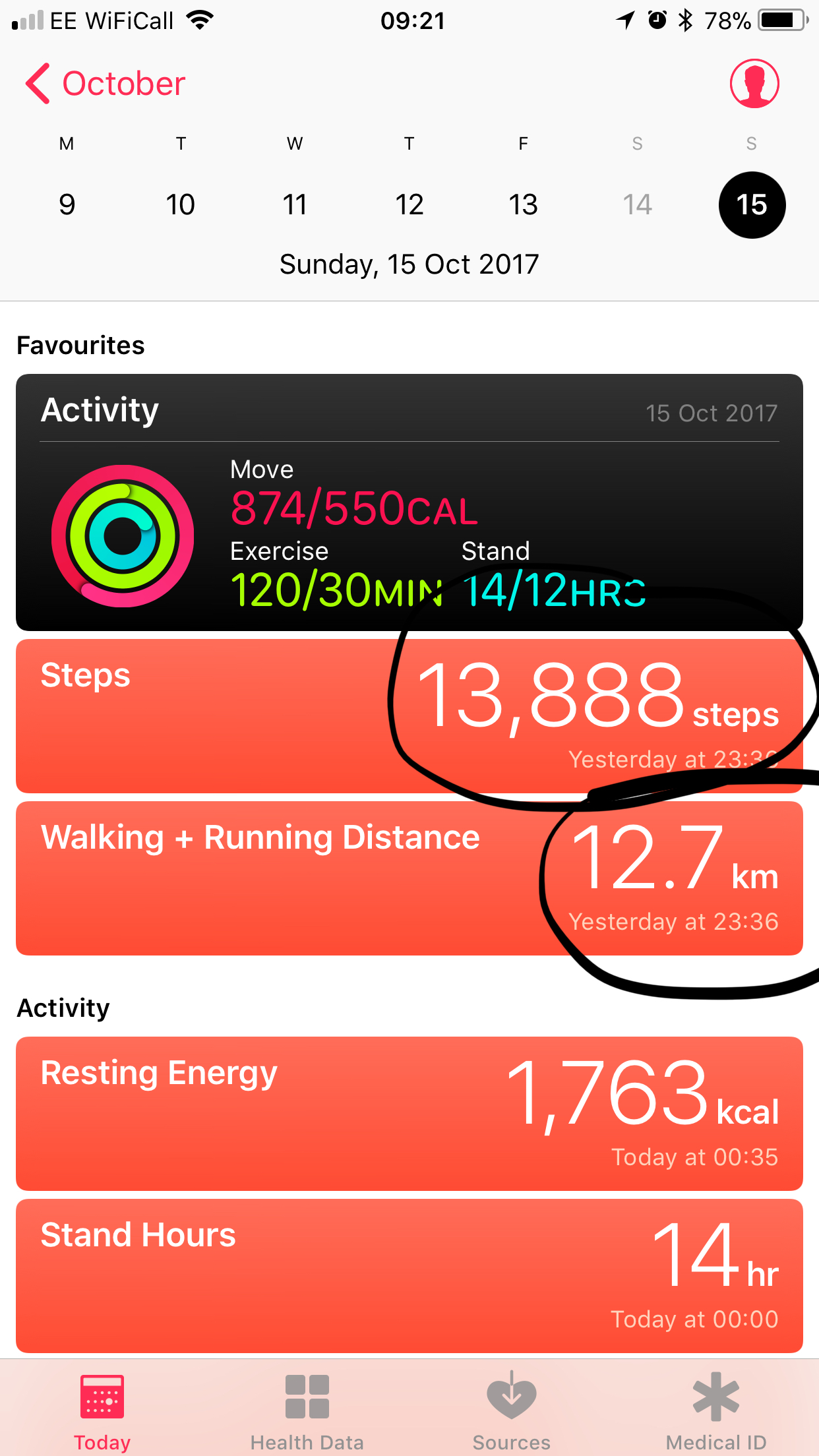Select Friday 13 in the week strip

523,204
